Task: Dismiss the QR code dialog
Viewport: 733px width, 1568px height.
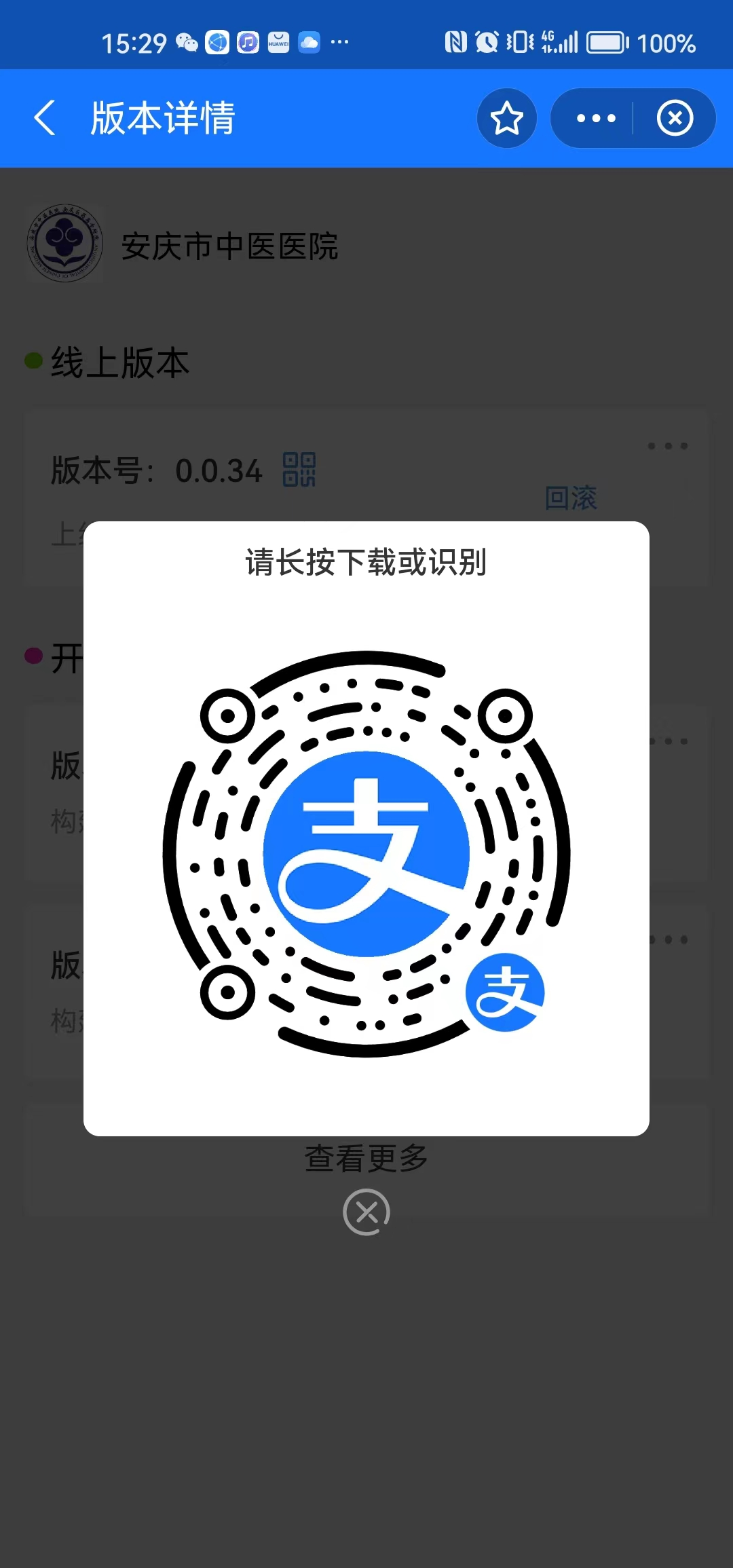Action: pos(366,1212)
